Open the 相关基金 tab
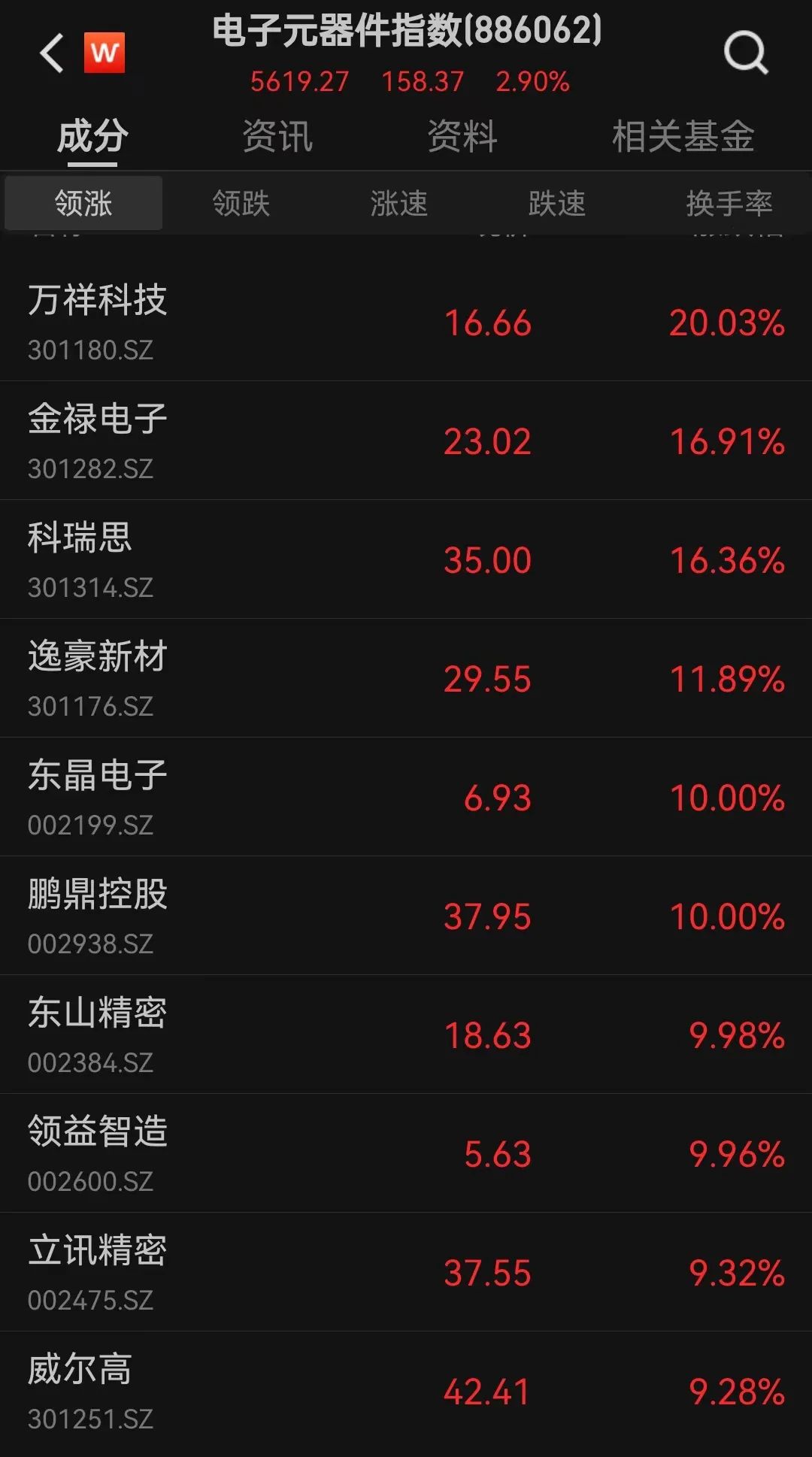Viewport: 812px width, 1457px height. (x=683, y=137)
